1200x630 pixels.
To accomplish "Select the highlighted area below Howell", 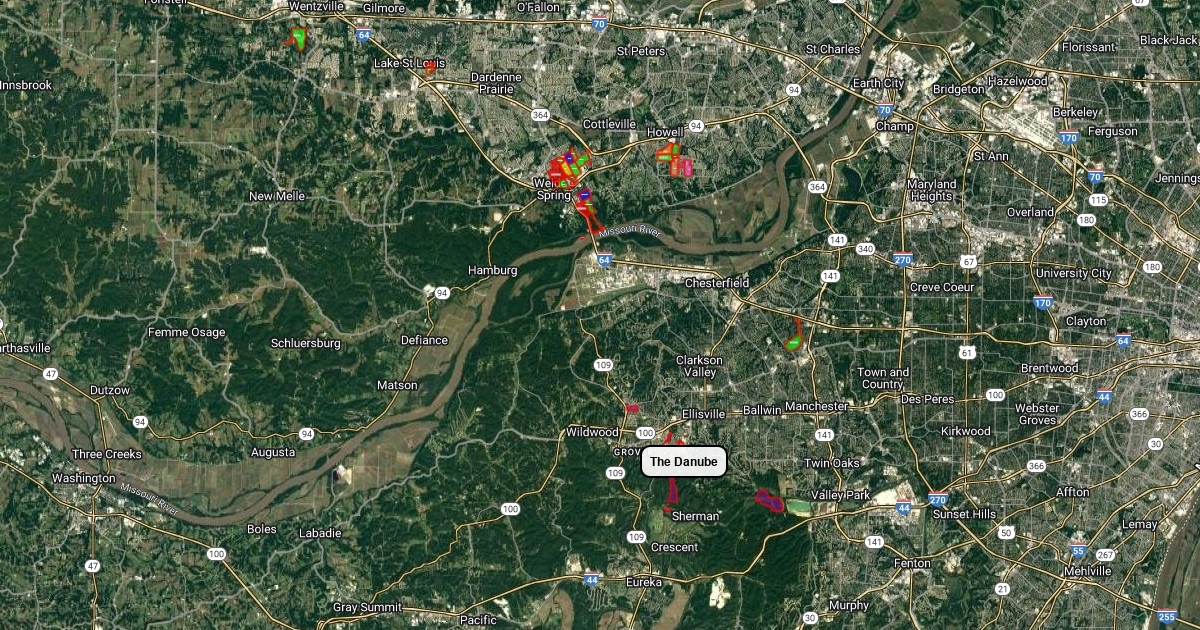I will [674, 159].
